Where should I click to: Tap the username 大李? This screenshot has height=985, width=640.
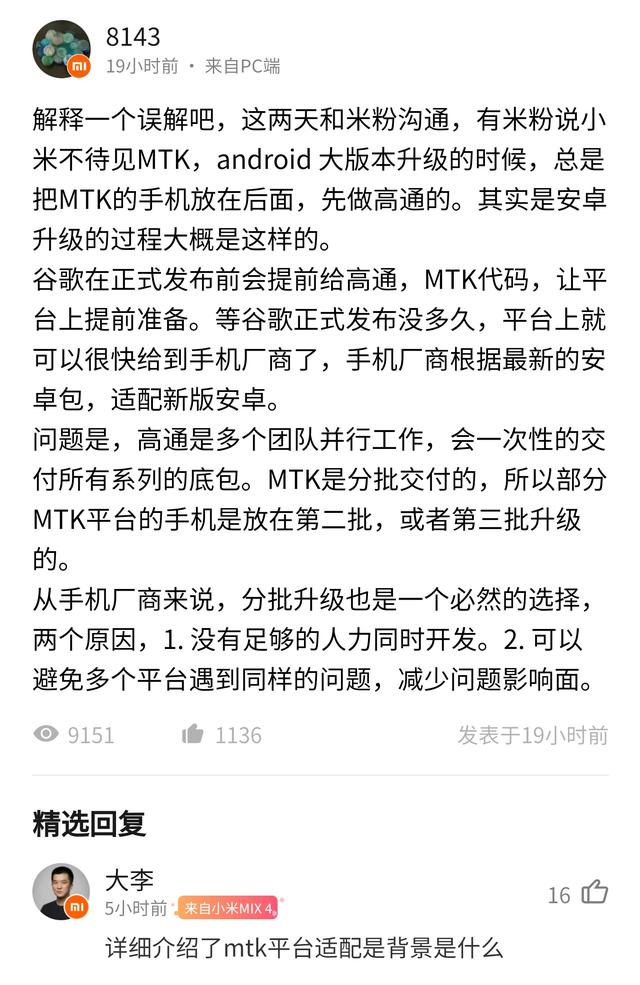tap(130, 880)
